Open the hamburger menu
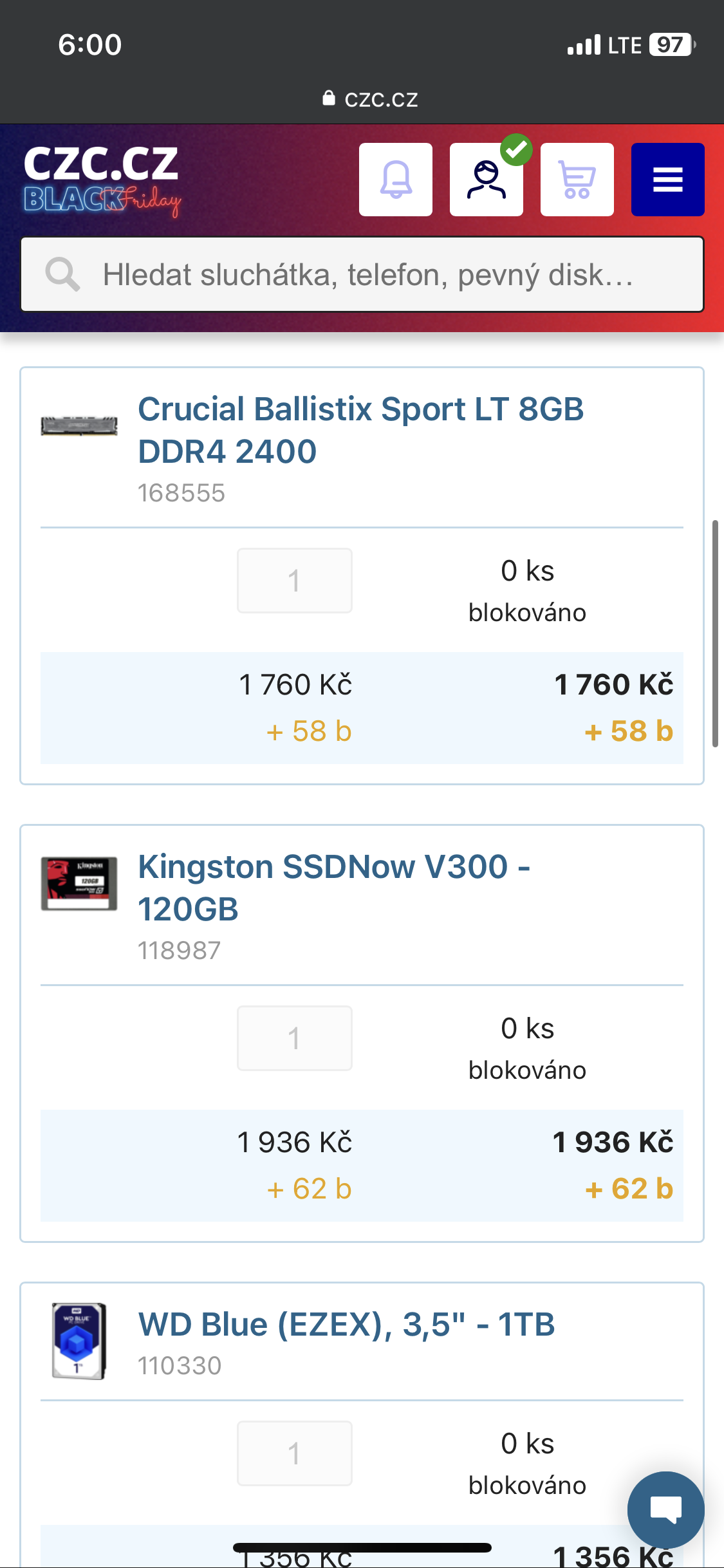This screenshot has height=1568, width=724. 667,180
